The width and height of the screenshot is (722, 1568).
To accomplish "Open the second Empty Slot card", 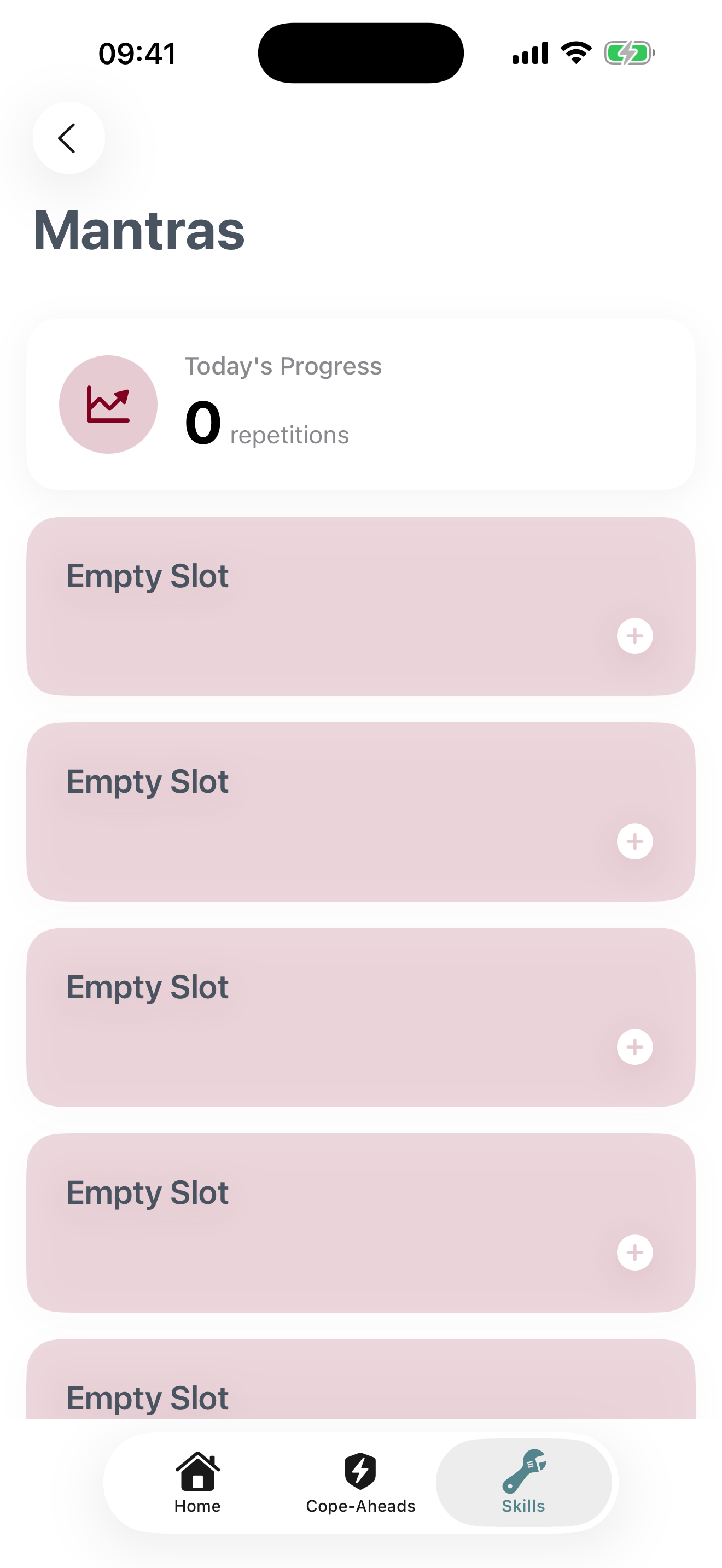I will point(361,811).
